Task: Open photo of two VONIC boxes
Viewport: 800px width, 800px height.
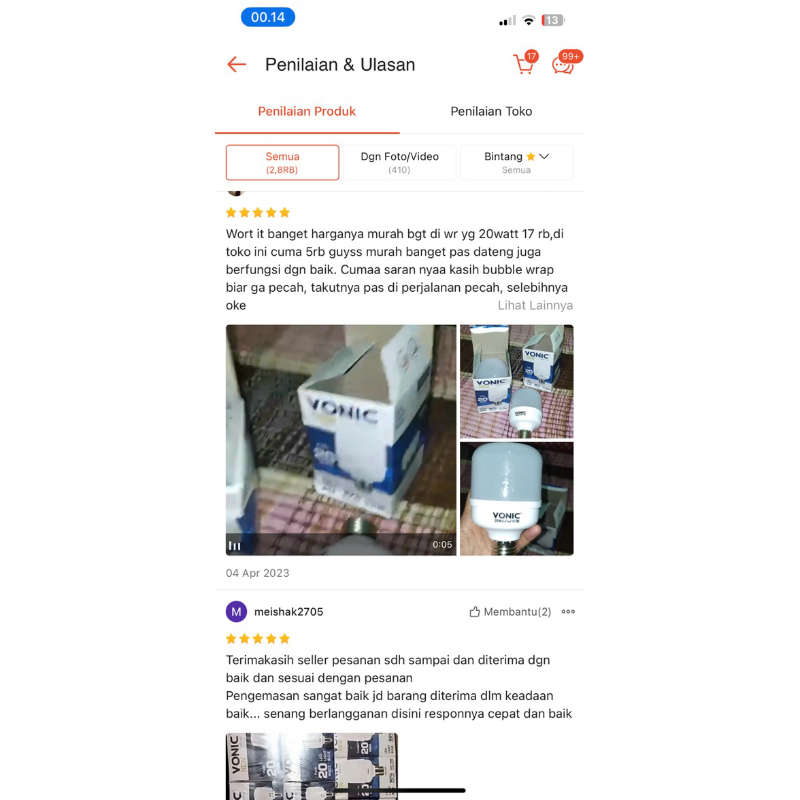Action: 516,381
